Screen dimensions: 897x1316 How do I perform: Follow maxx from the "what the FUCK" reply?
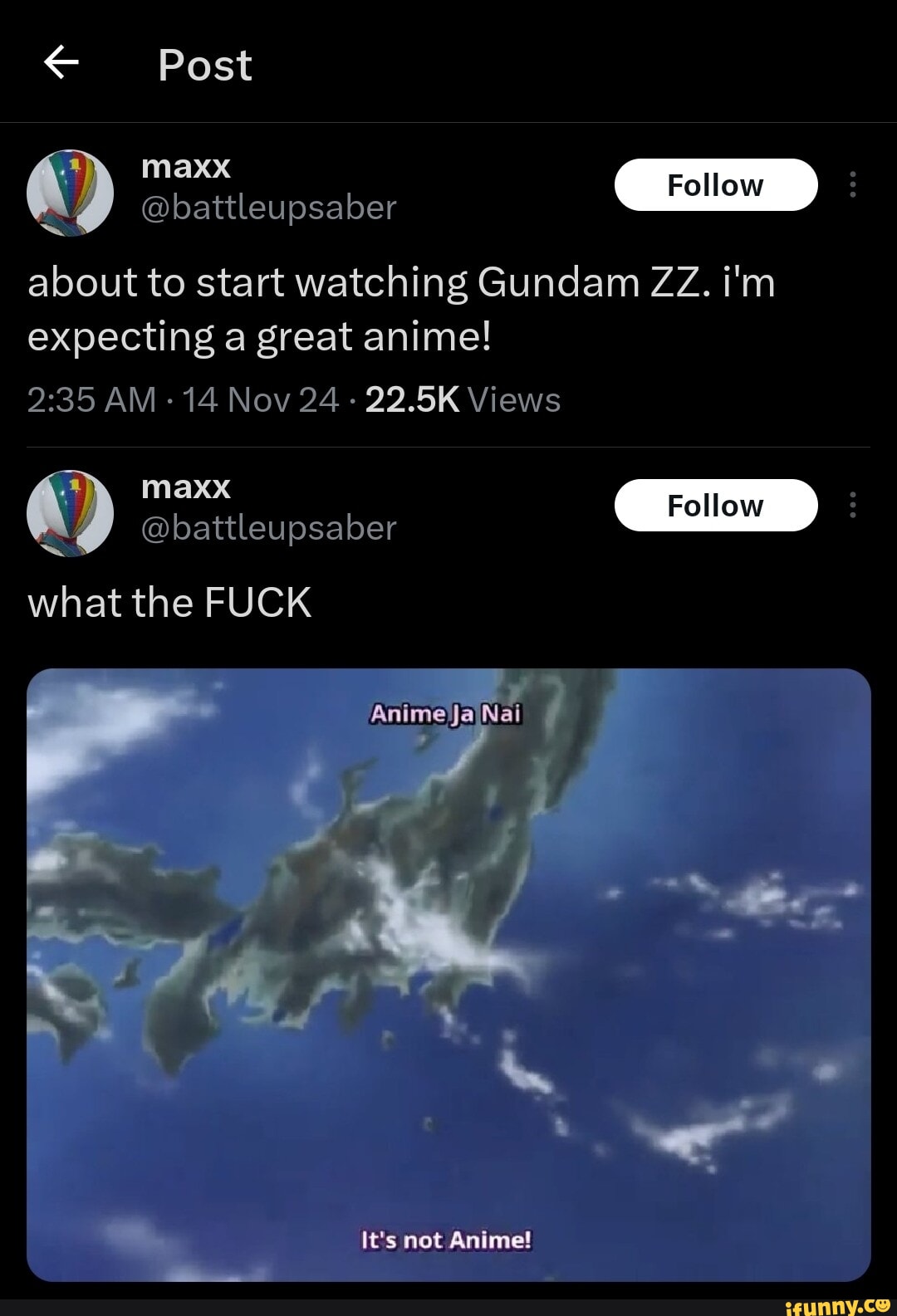click(x=715, y=506)
